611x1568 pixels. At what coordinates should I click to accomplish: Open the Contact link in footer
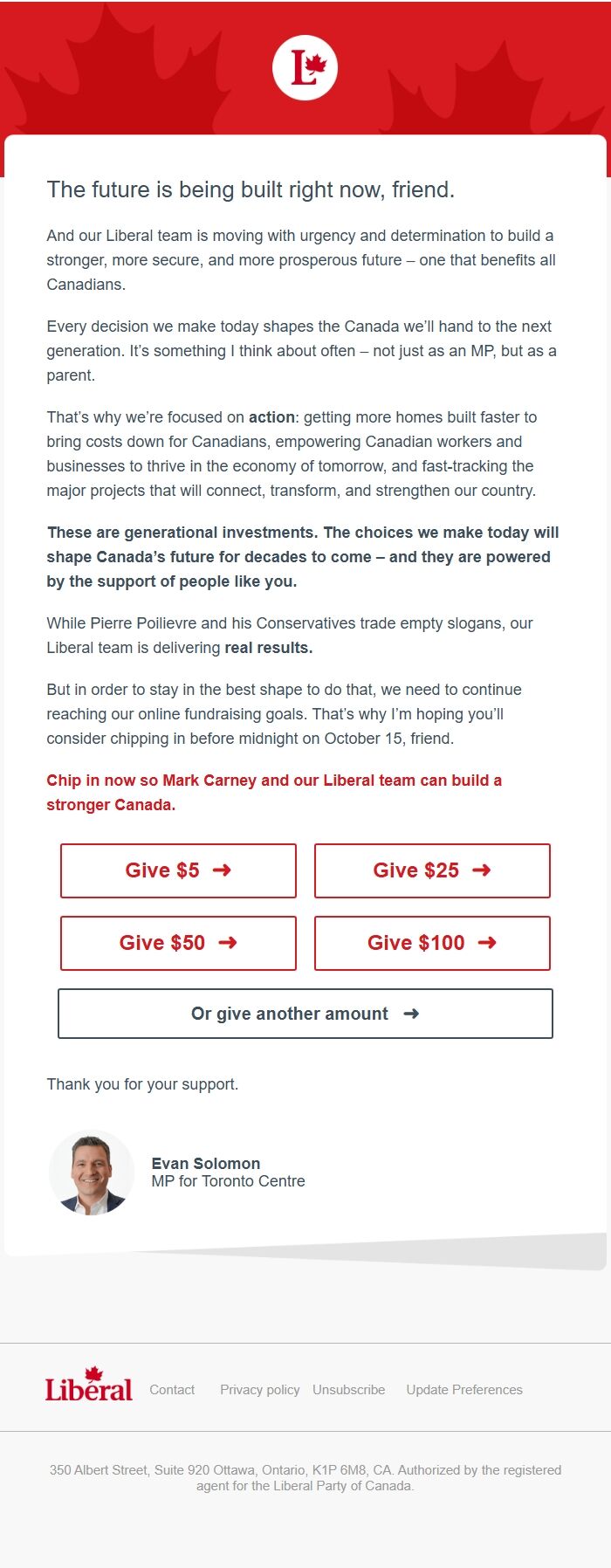(x=172, y=1389)
